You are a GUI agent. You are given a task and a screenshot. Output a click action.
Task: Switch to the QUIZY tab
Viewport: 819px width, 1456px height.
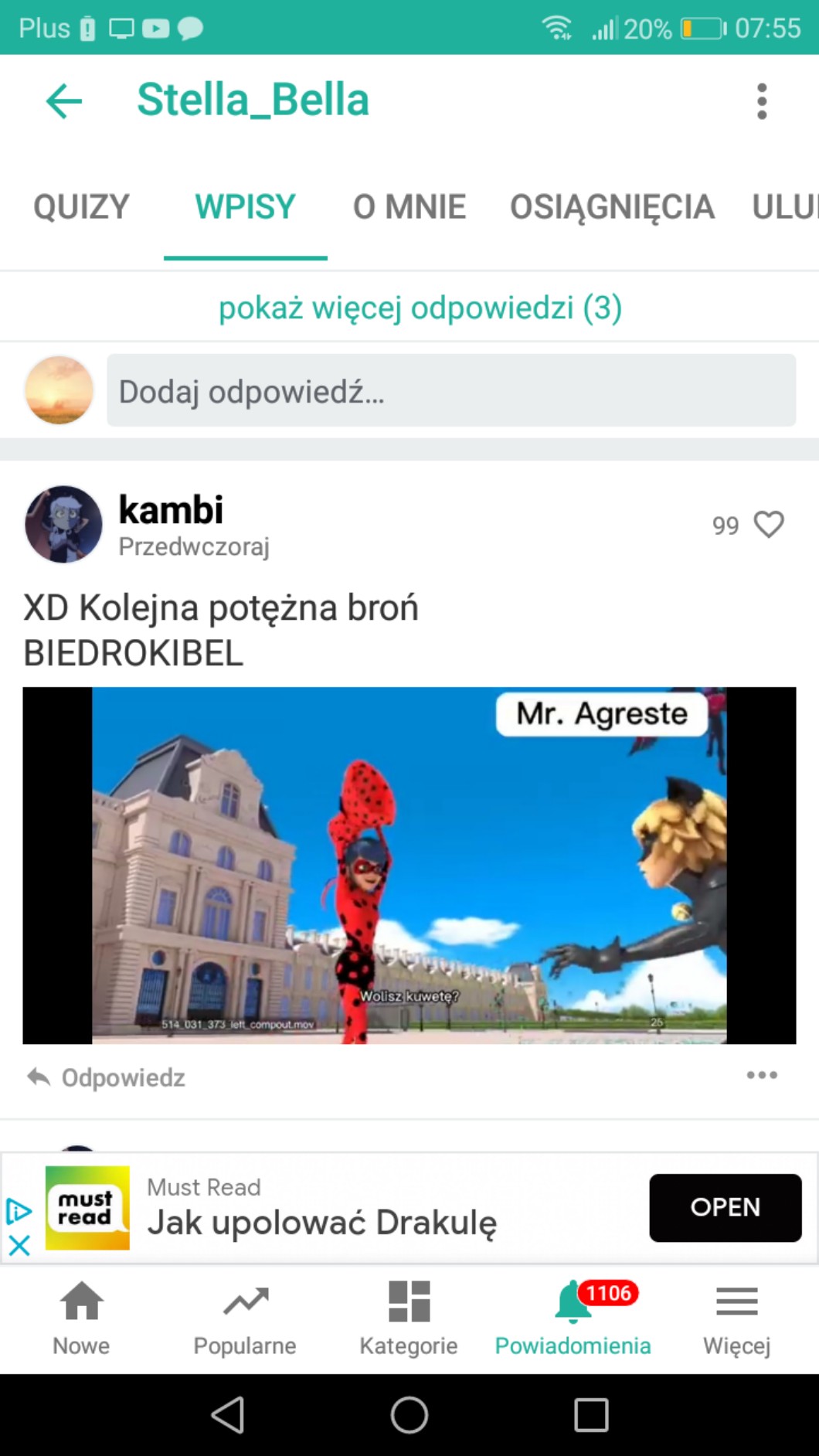click(81, 207)
